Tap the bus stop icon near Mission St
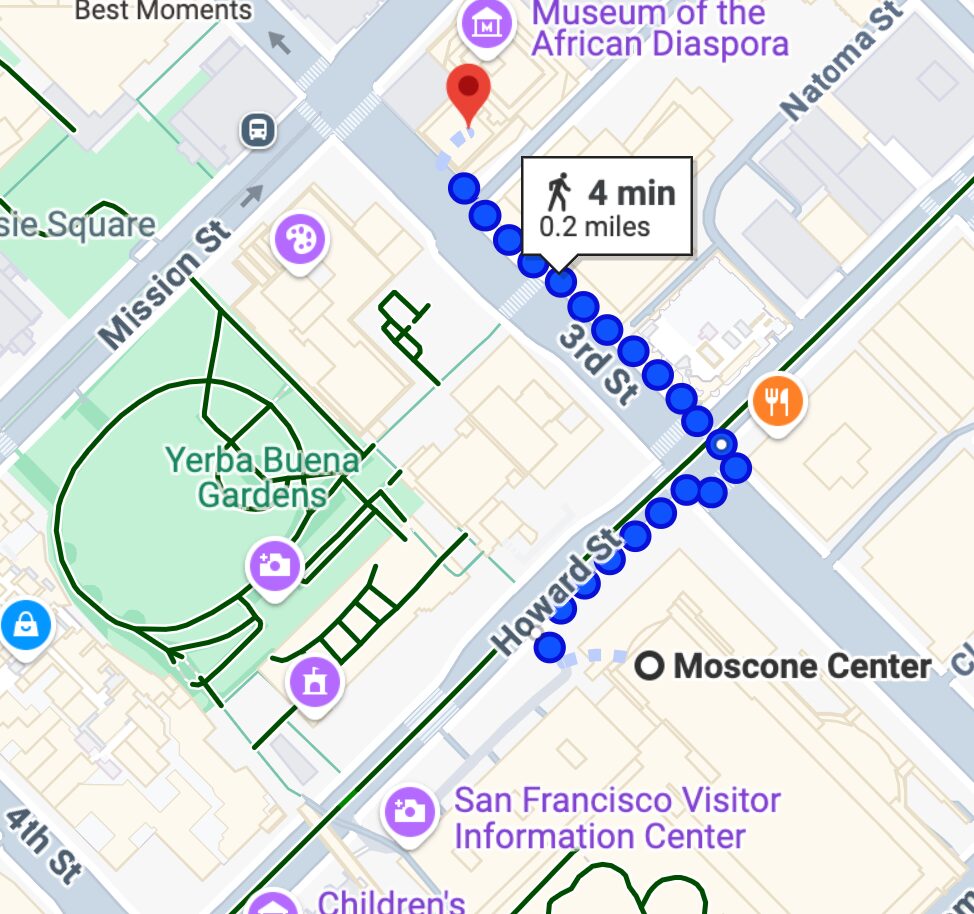The width and height of the screenshot is (974, 914). (258, 129)
